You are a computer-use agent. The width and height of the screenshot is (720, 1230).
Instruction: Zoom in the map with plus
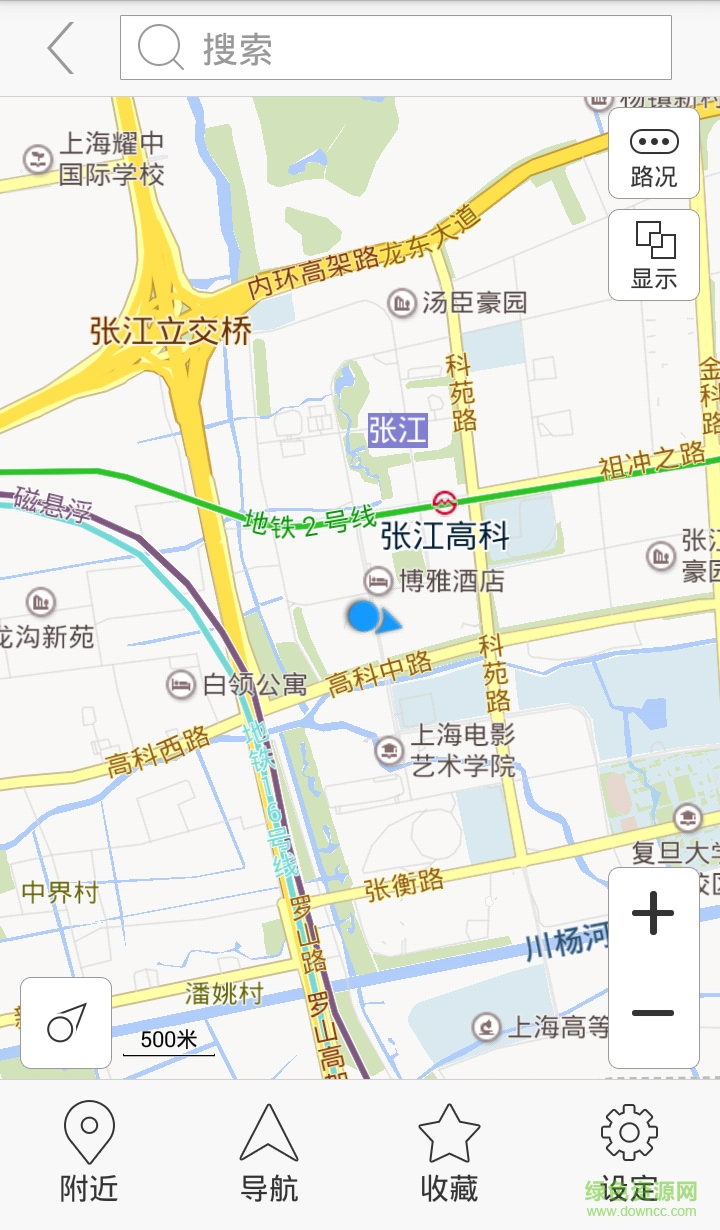point(654,914)
